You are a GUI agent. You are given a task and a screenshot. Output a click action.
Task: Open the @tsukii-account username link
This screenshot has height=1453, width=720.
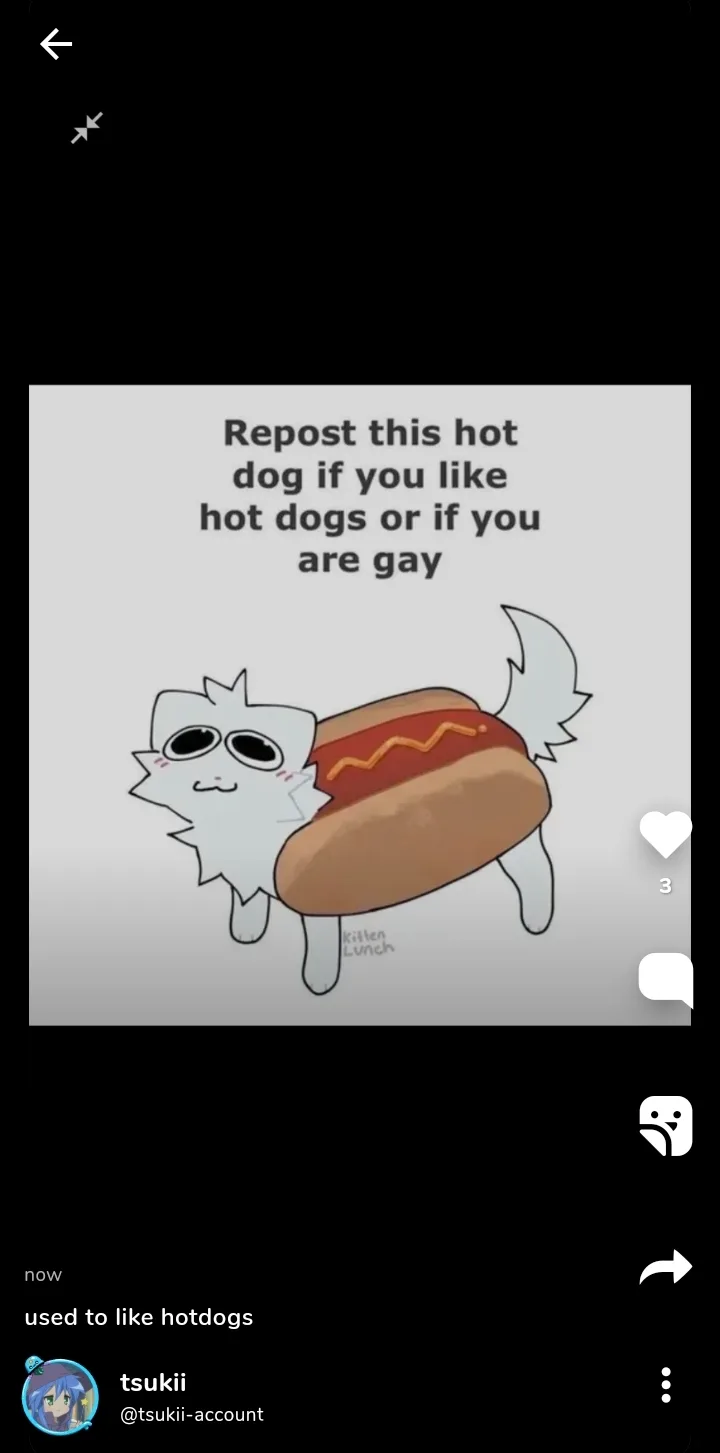(192, 1414)
